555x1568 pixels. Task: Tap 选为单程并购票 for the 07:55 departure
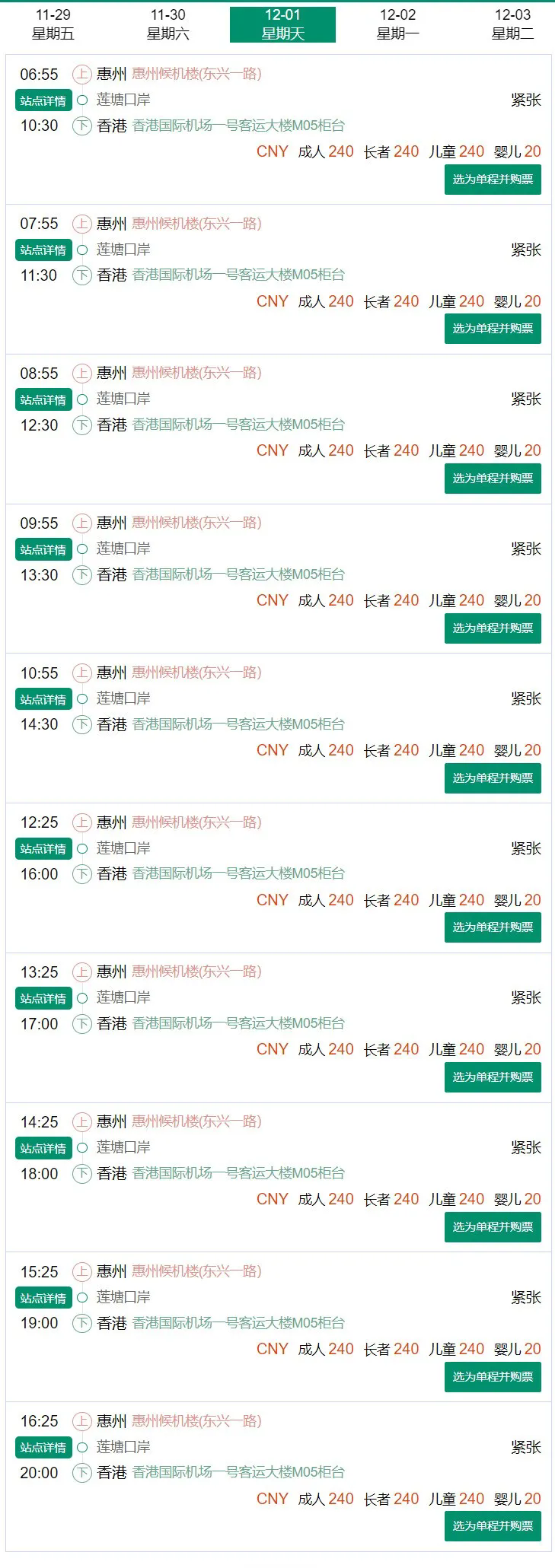pos(493,329)
